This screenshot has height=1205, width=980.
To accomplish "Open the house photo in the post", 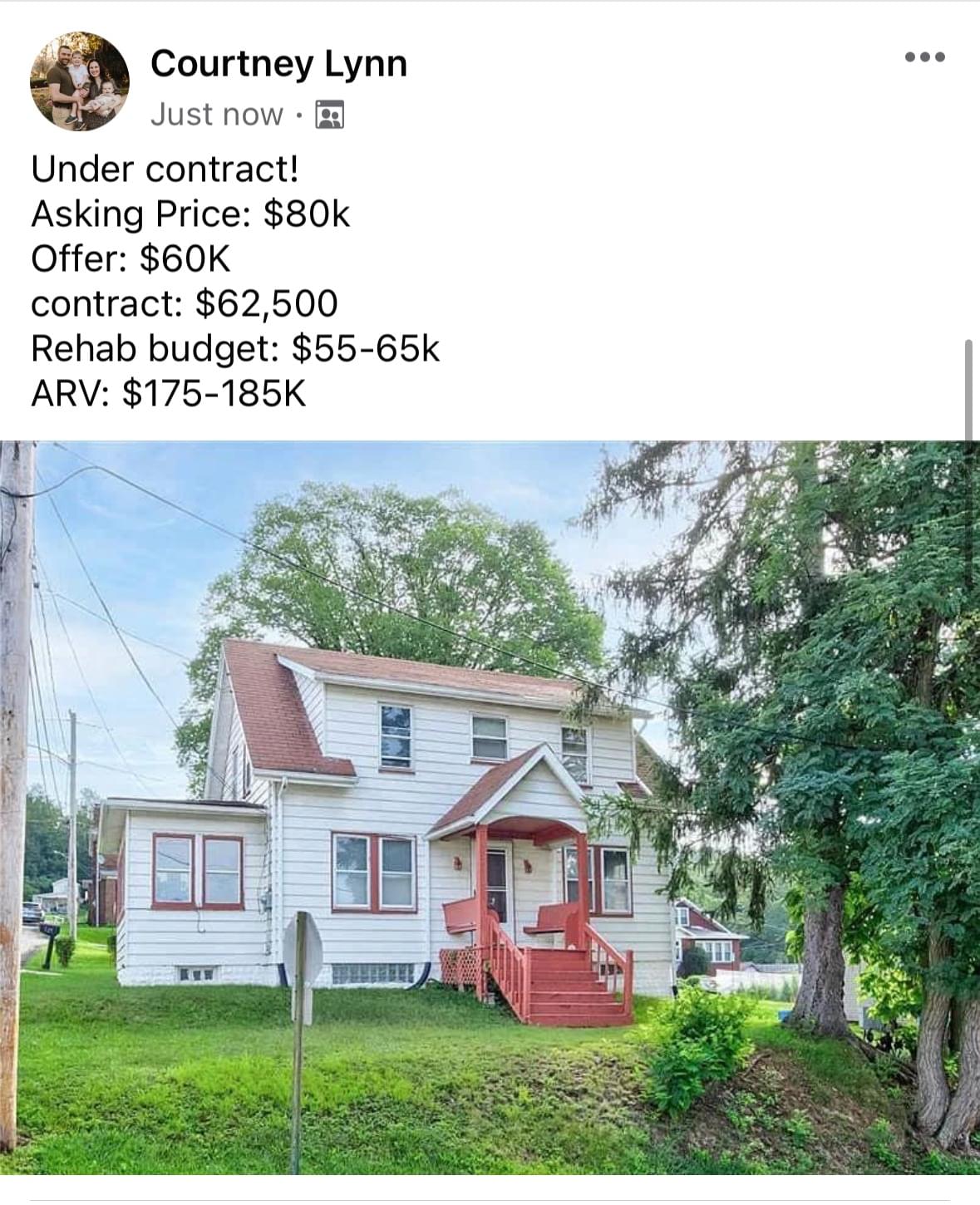I will [x=490, y=806].
